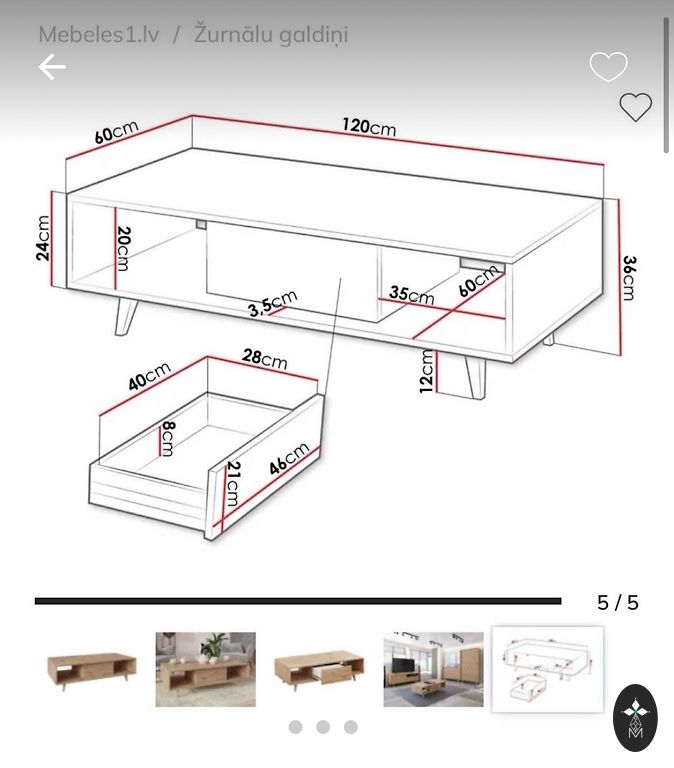The width and height of the screenshot is (674, 768).
Task: Go back using the arrow icon
Action: pos(52,67)
